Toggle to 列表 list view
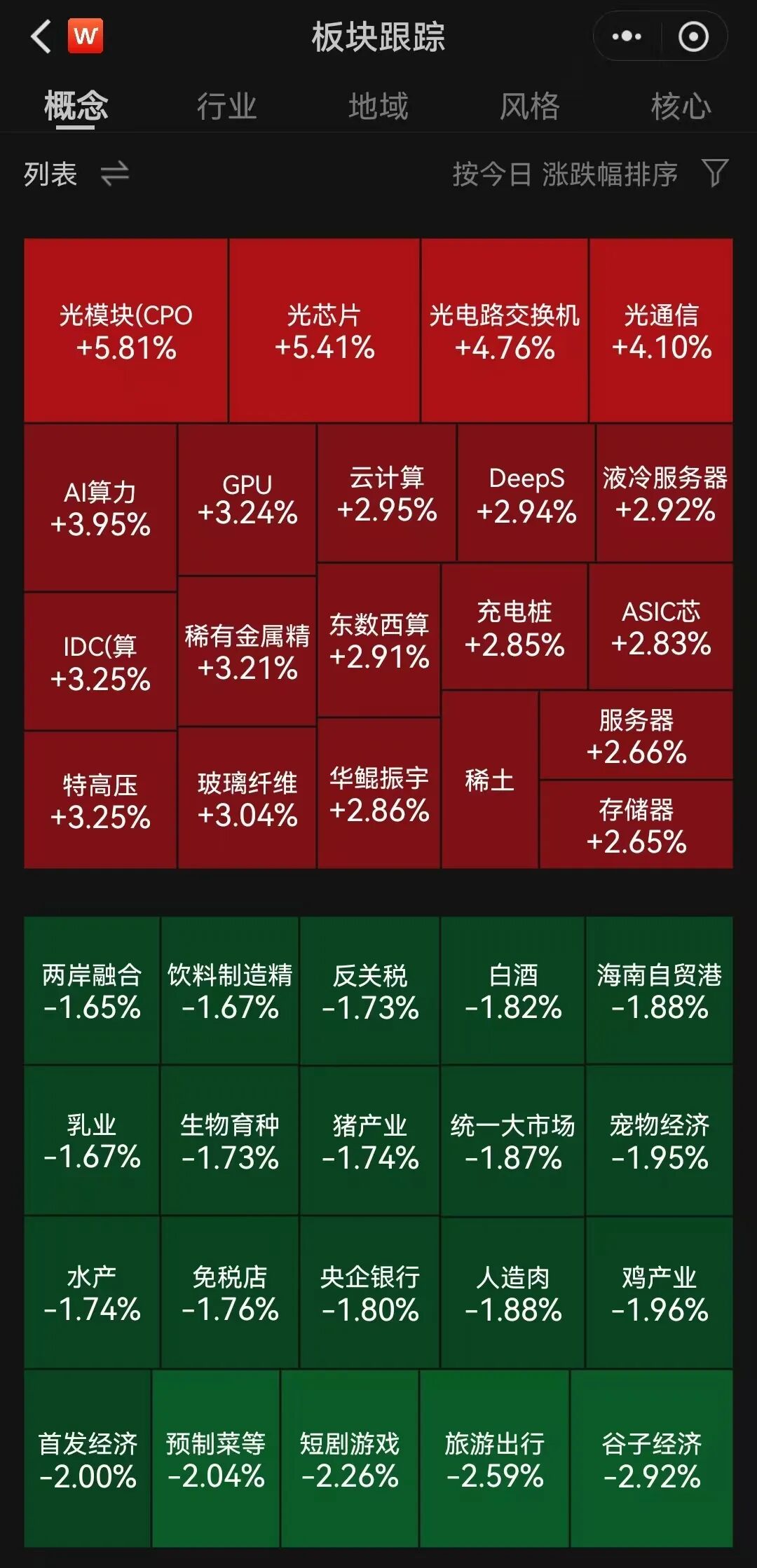757x1568 pixels. point(76,174)
